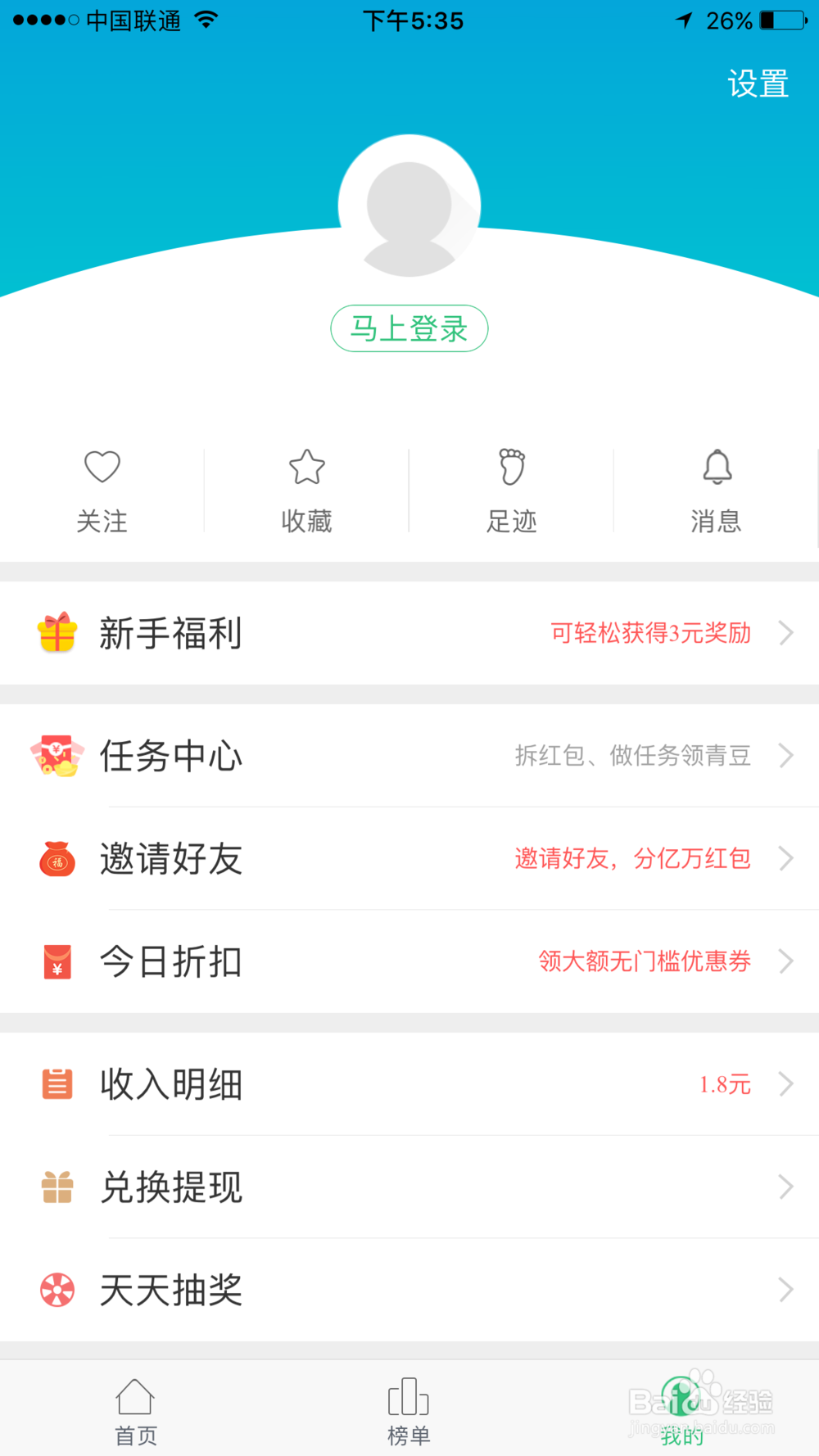
Task: Go to 任务中心
Action: [409, 755]
